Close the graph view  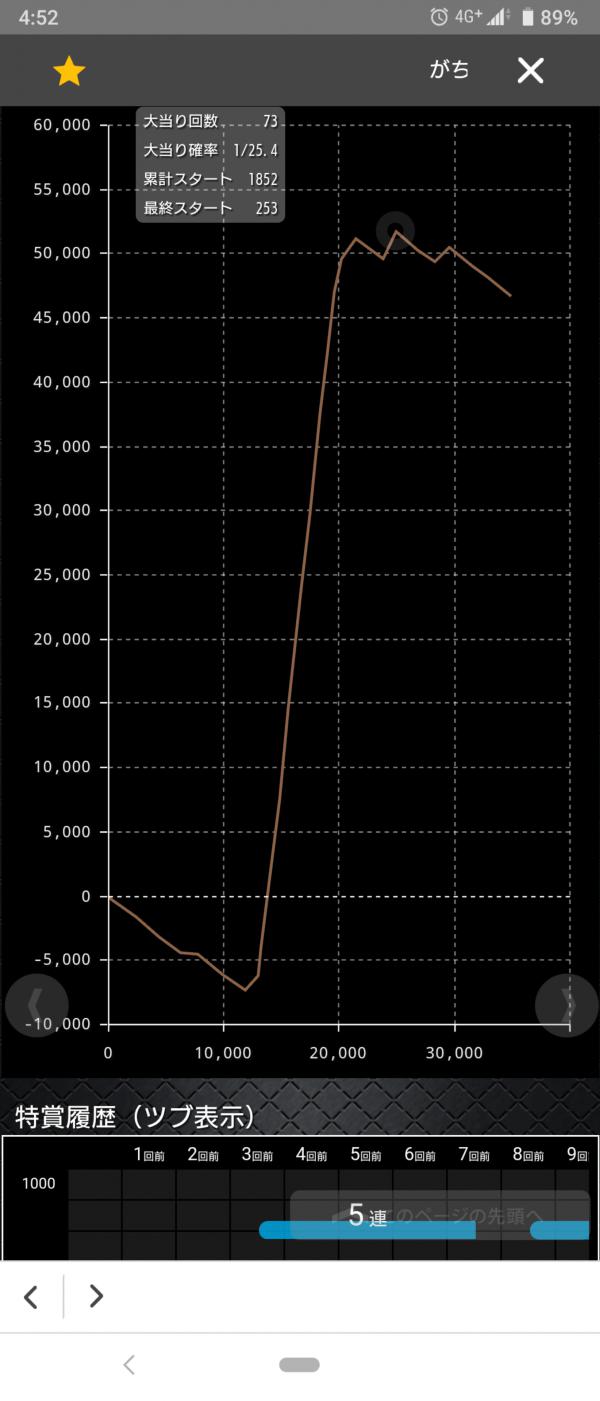(x=530, y=70)
